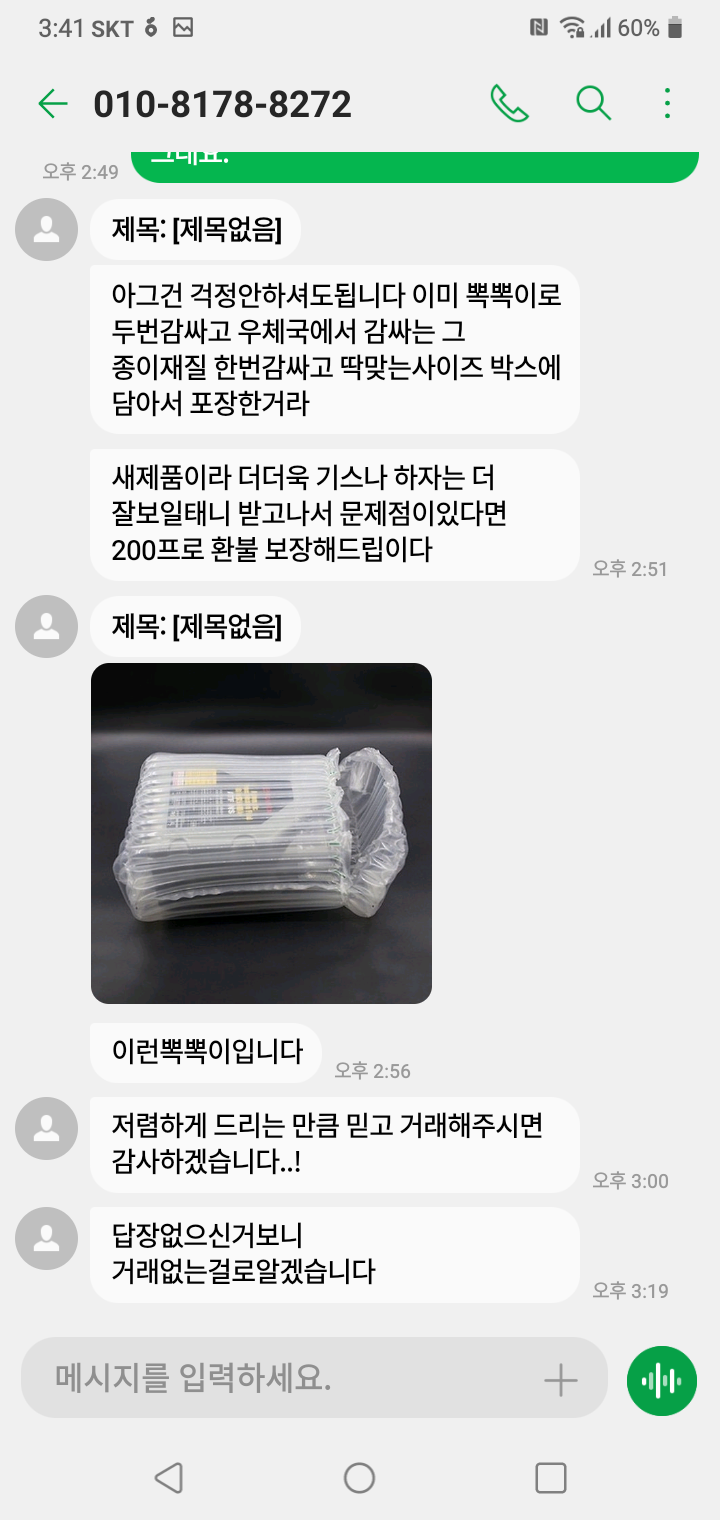Search within this conversation
Viewport: 720px width, 1520px height.
[593, 103]
